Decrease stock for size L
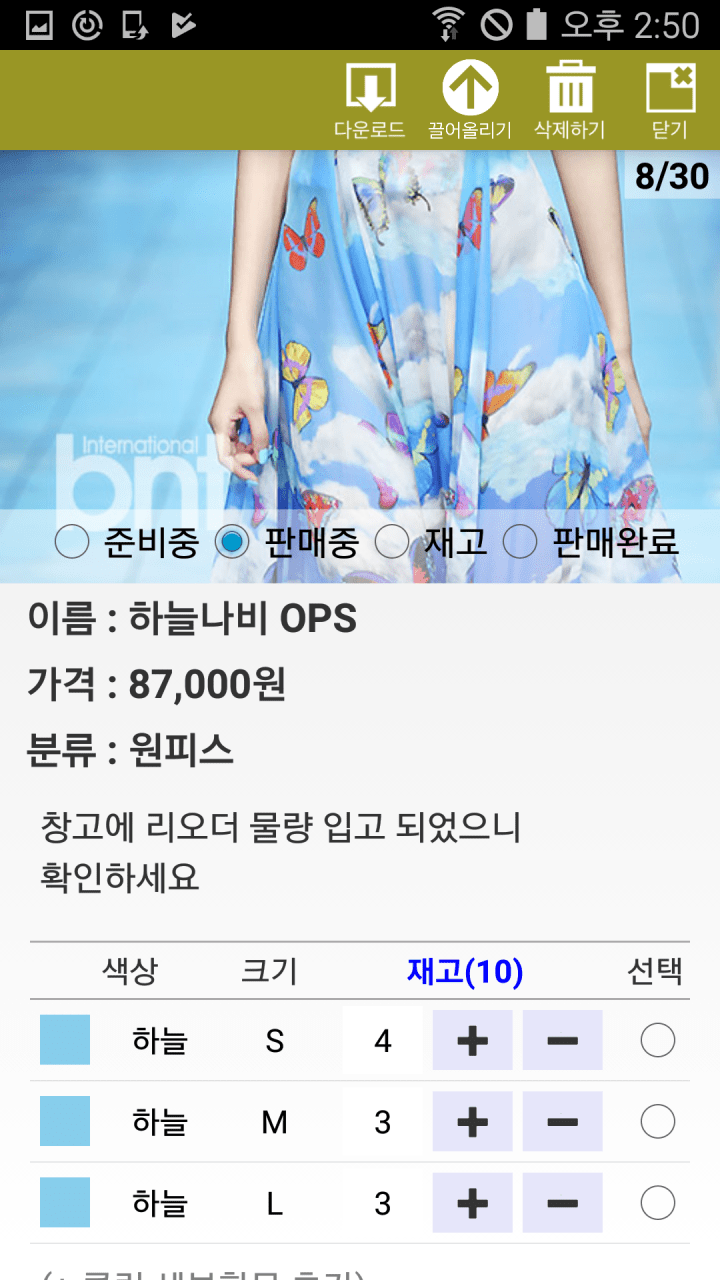 point(562,1203)
